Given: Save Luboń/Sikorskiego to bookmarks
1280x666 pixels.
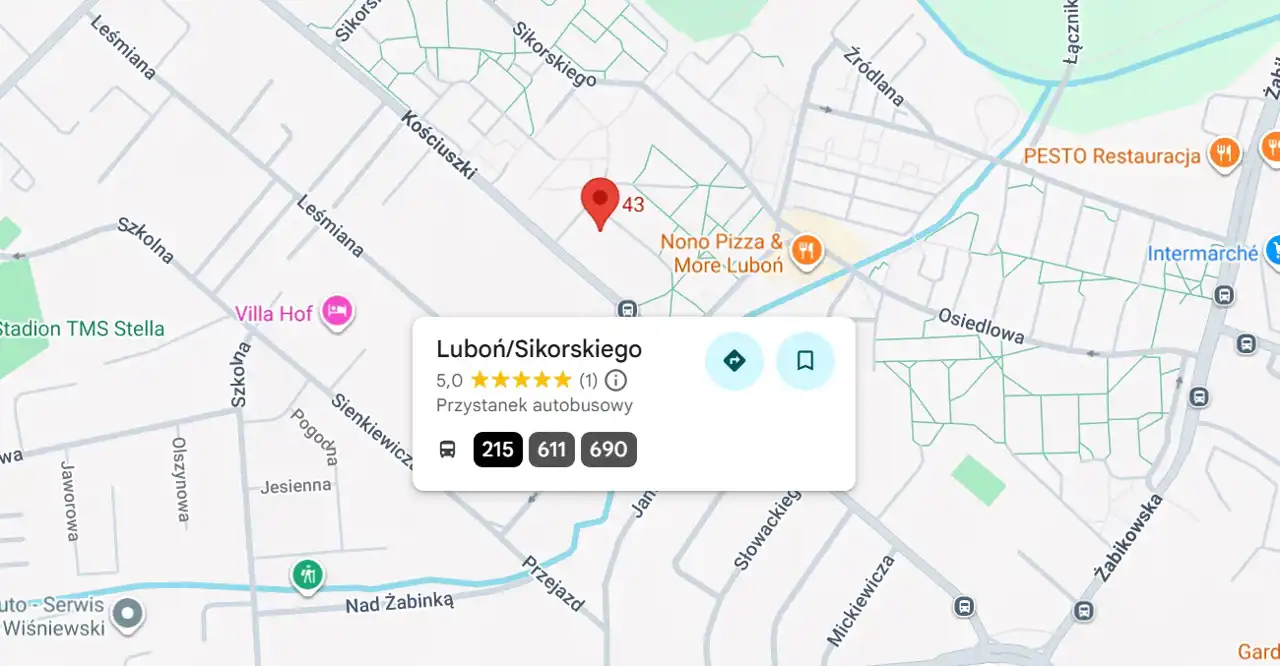Looking at the screenshot, I should pos(805,361).
